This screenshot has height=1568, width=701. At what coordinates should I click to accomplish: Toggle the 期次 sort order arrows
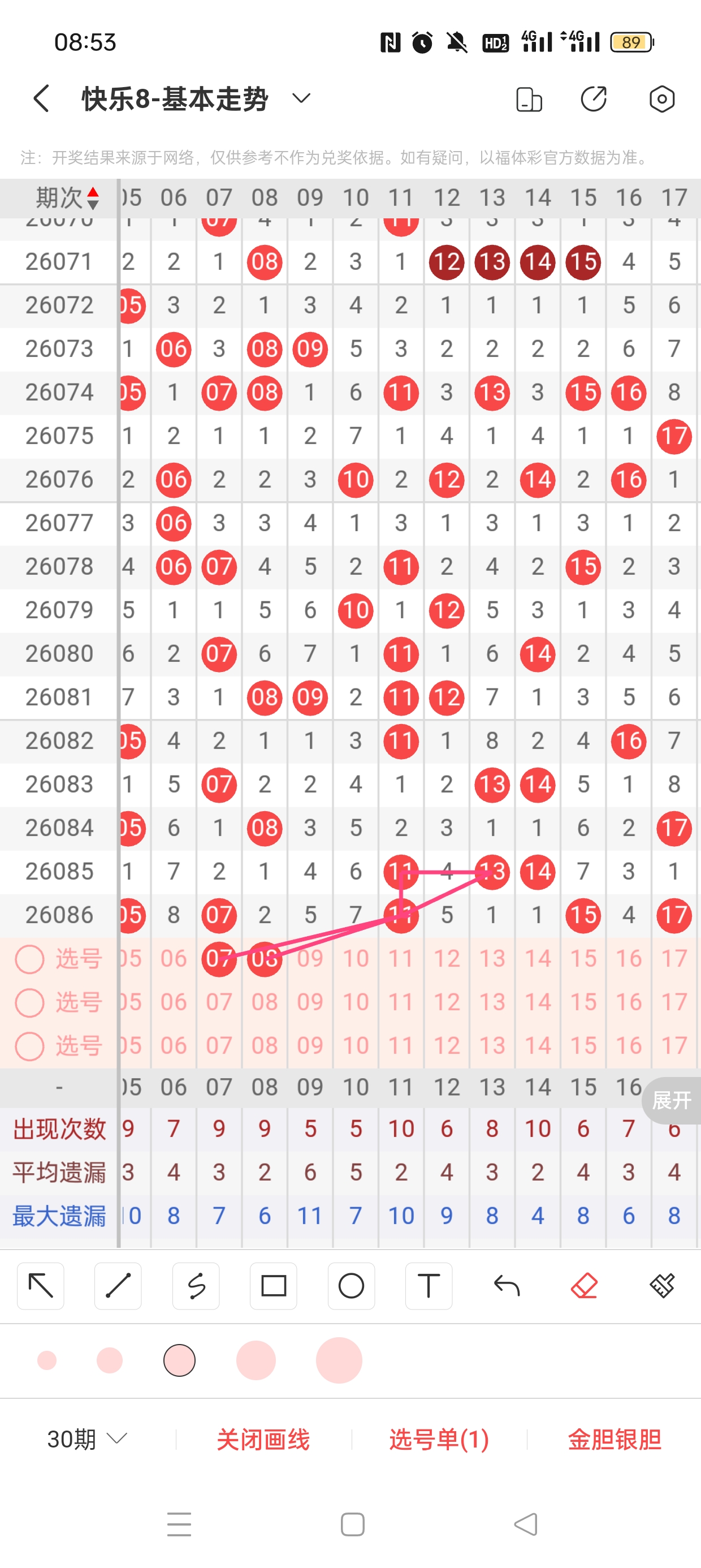pos(93,199)
